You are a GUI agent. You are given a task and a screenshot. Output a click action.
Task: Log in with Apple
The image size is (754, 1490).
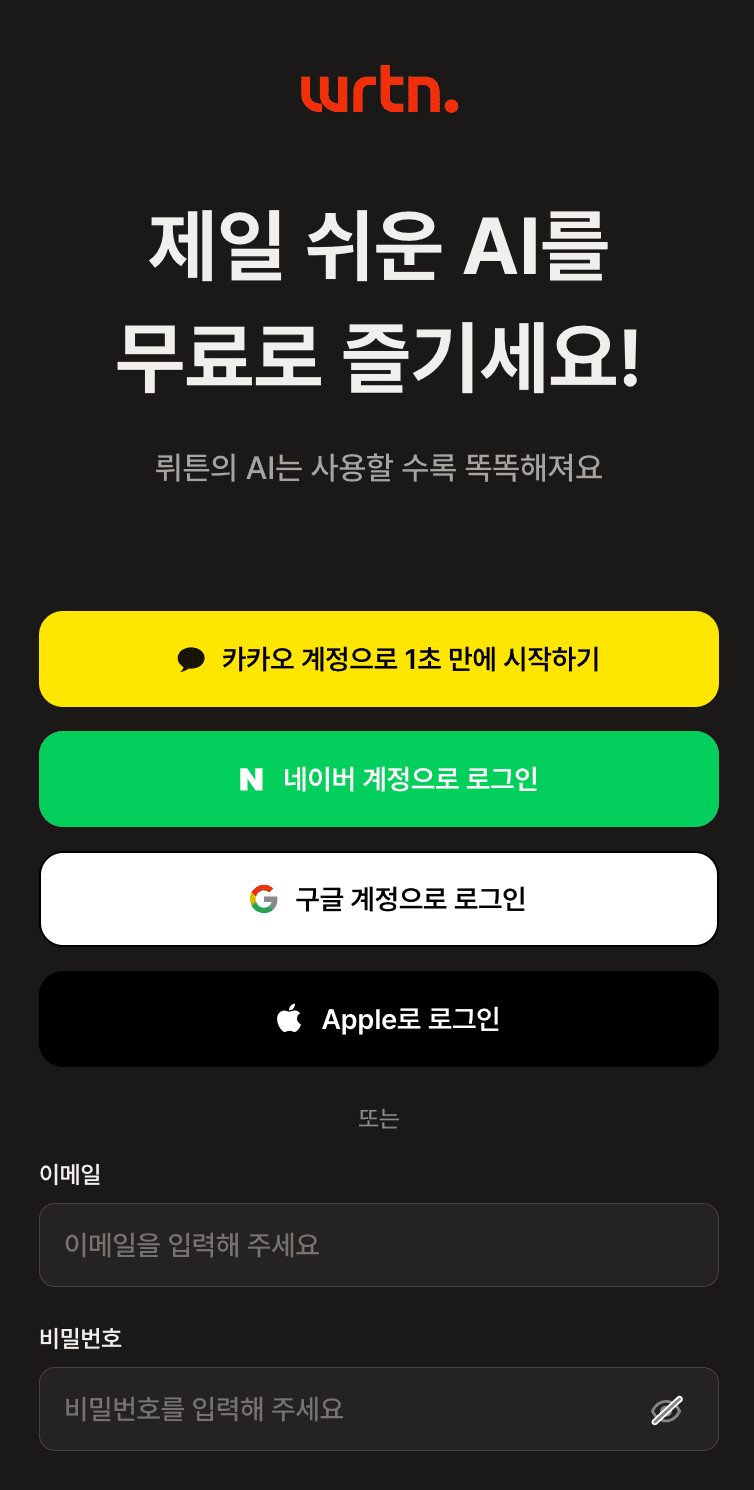point(378,1018)
